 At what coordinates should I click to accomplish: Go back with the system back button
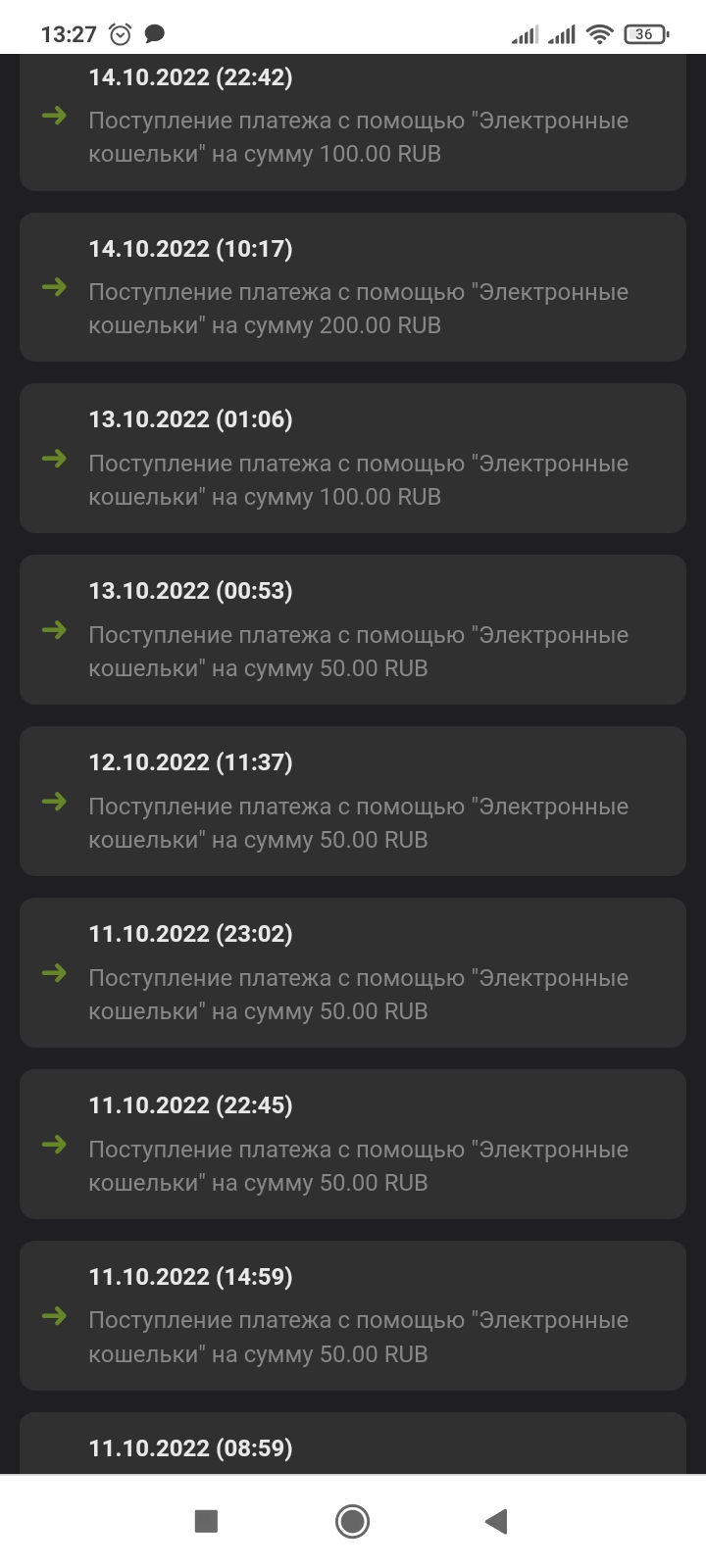(496, 1521)
